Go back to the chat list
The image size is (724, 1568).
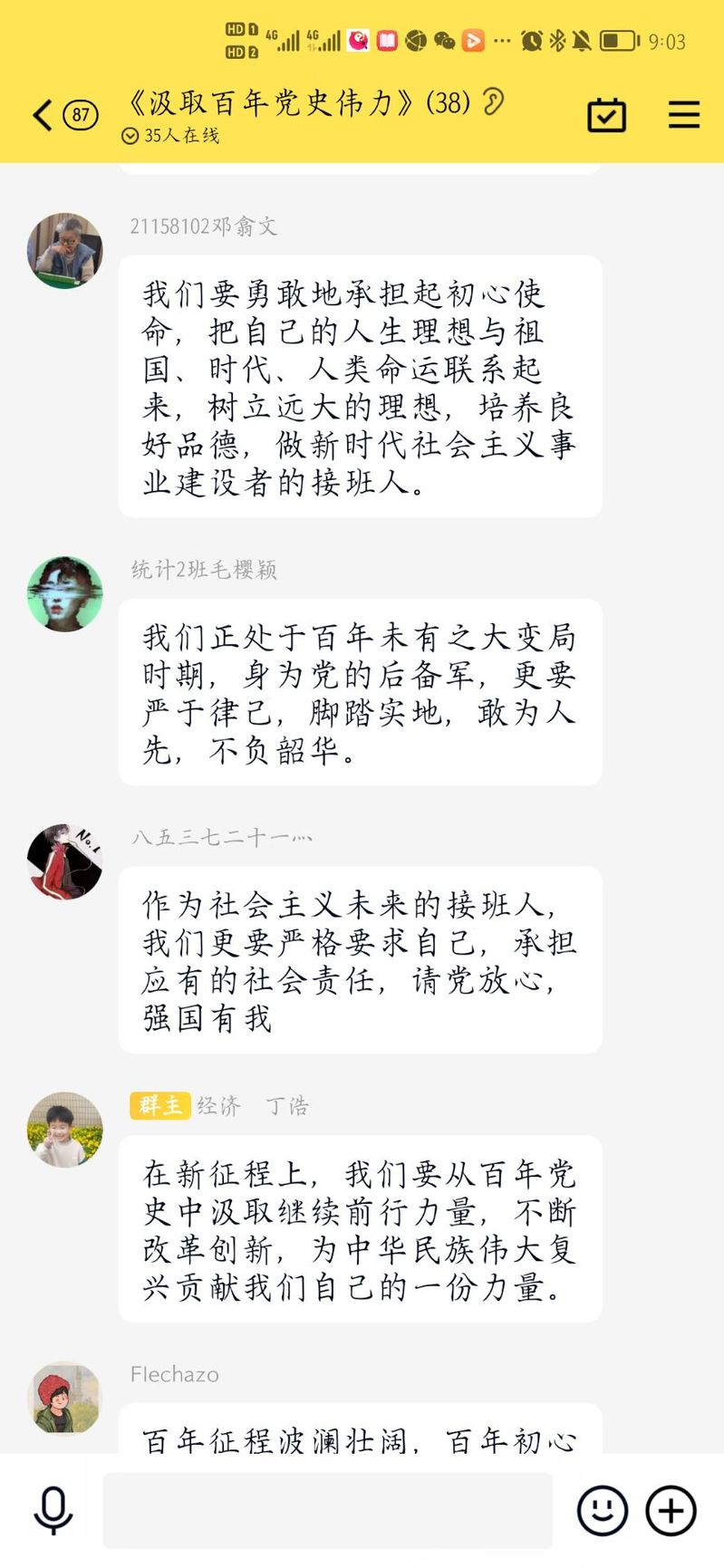pyautogui.click(x=43, y=115)
